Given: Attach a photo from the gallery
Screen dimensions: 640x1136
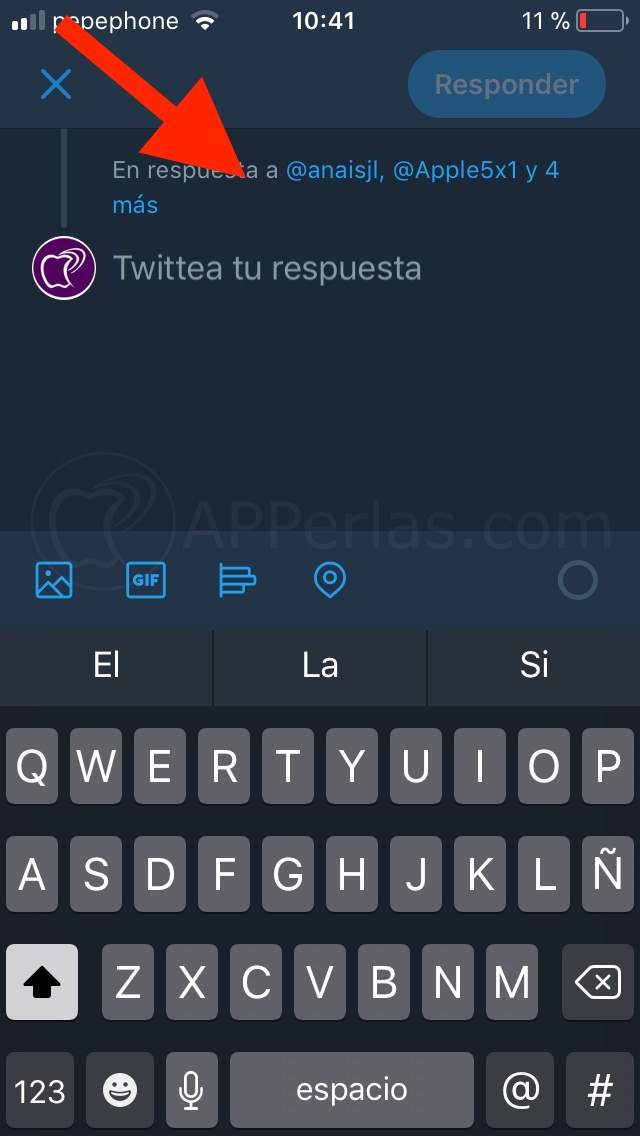Looking at the screenshot, I should tap(54, 580).
